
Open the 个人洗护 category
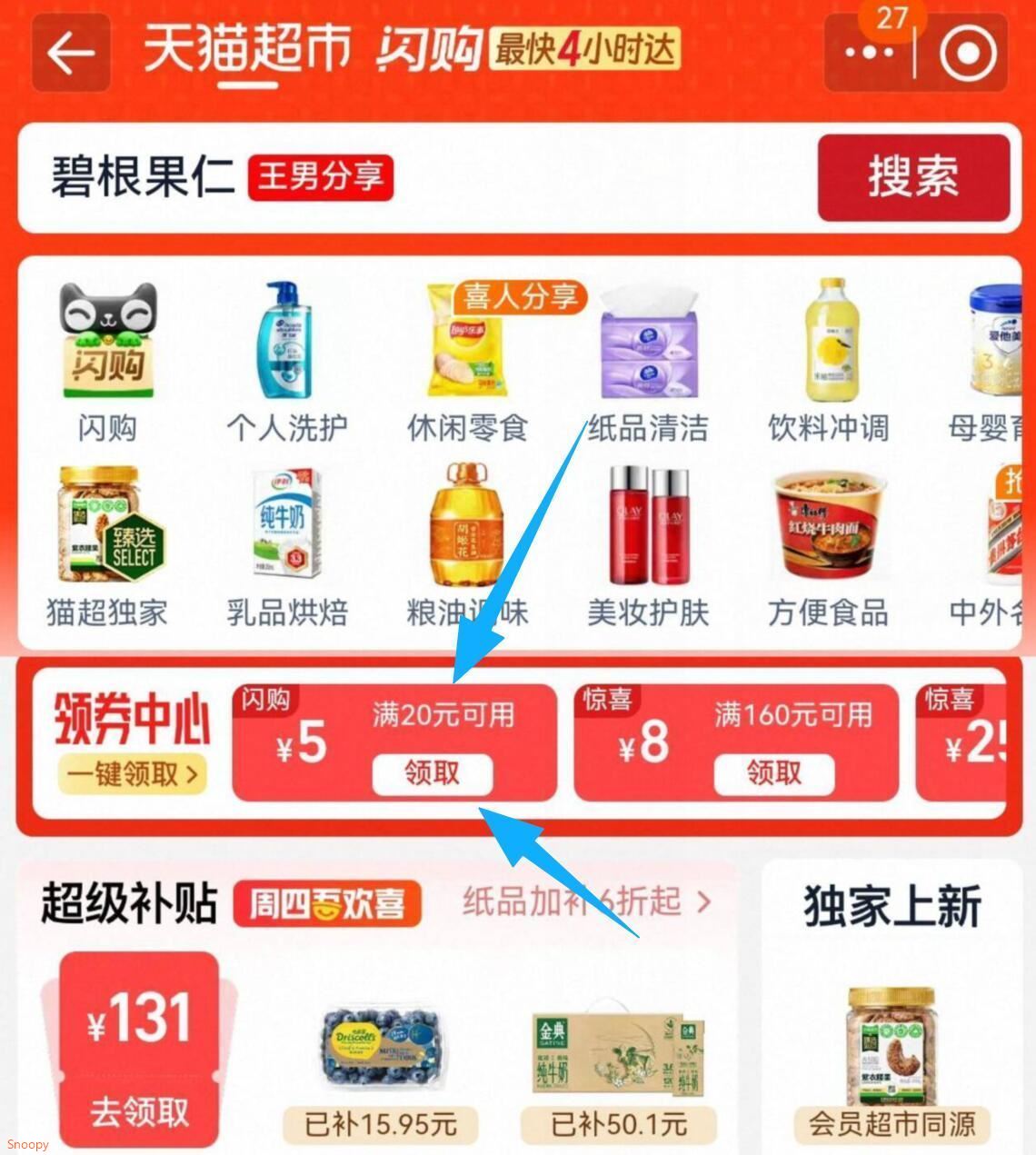coord(287,363)
